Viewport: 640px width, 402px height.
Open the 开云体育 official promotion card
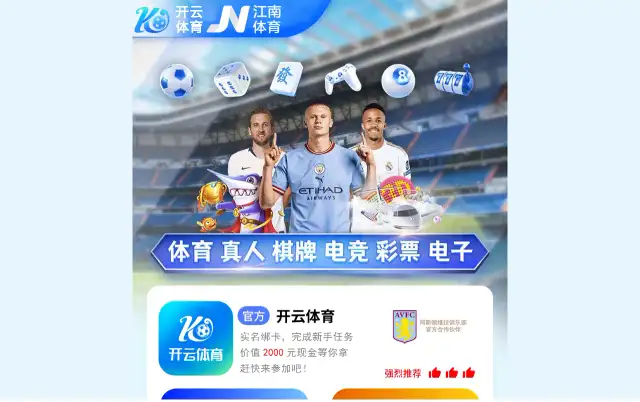coord(319,340)
